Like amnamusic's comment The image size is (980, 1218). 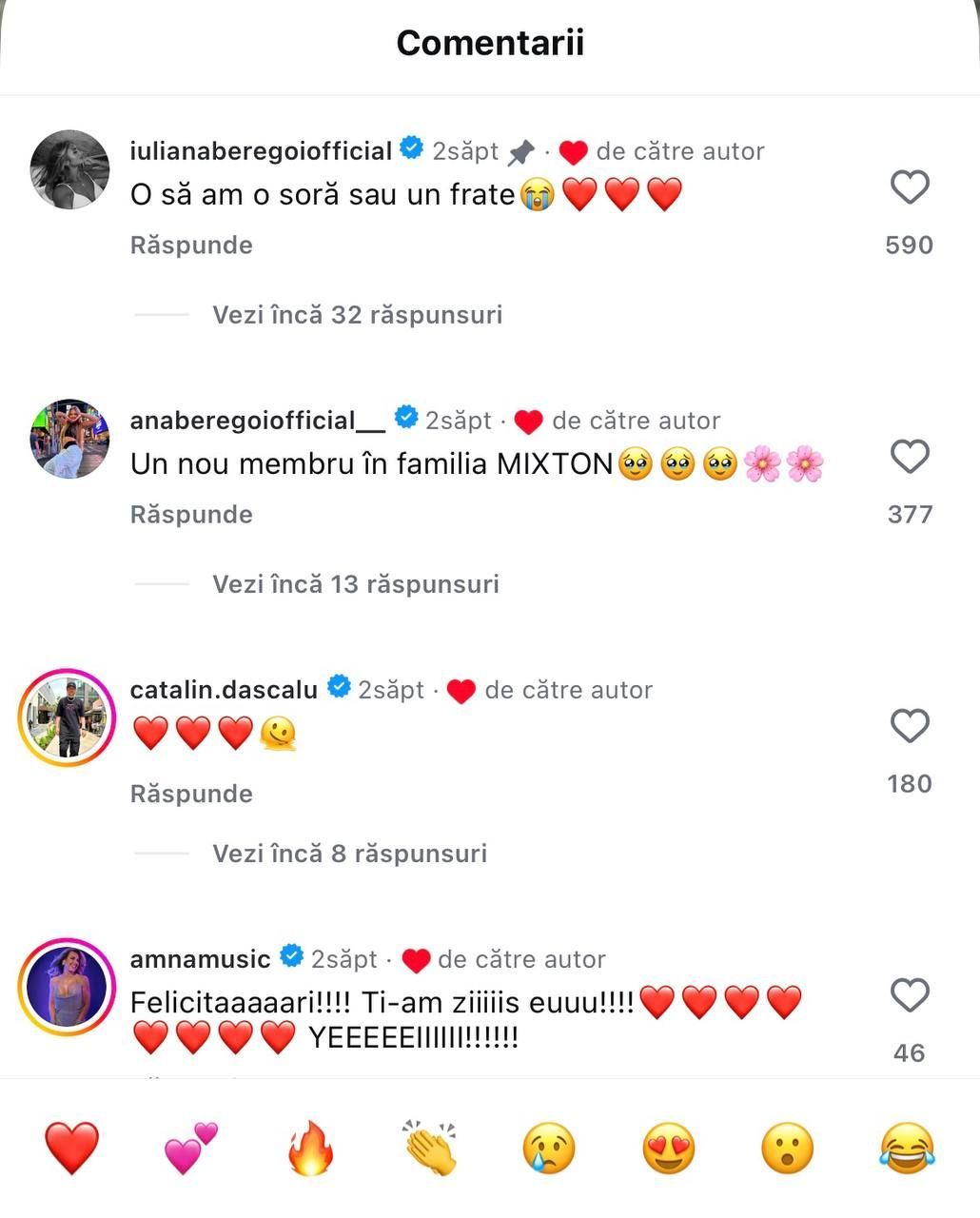[x=909, y=995]
